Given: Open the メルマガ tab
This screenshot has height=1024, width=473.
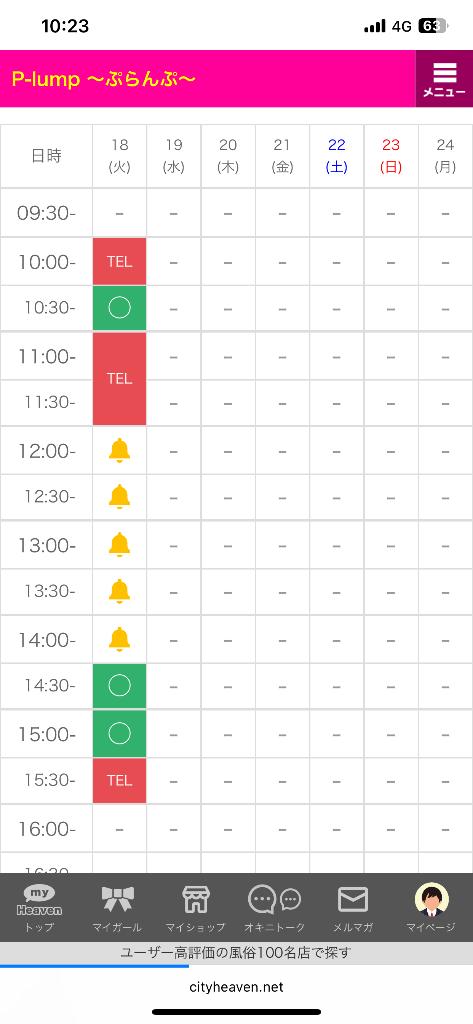Looking at the screenshot, I should pyautogui.click(x=353, y=908).
